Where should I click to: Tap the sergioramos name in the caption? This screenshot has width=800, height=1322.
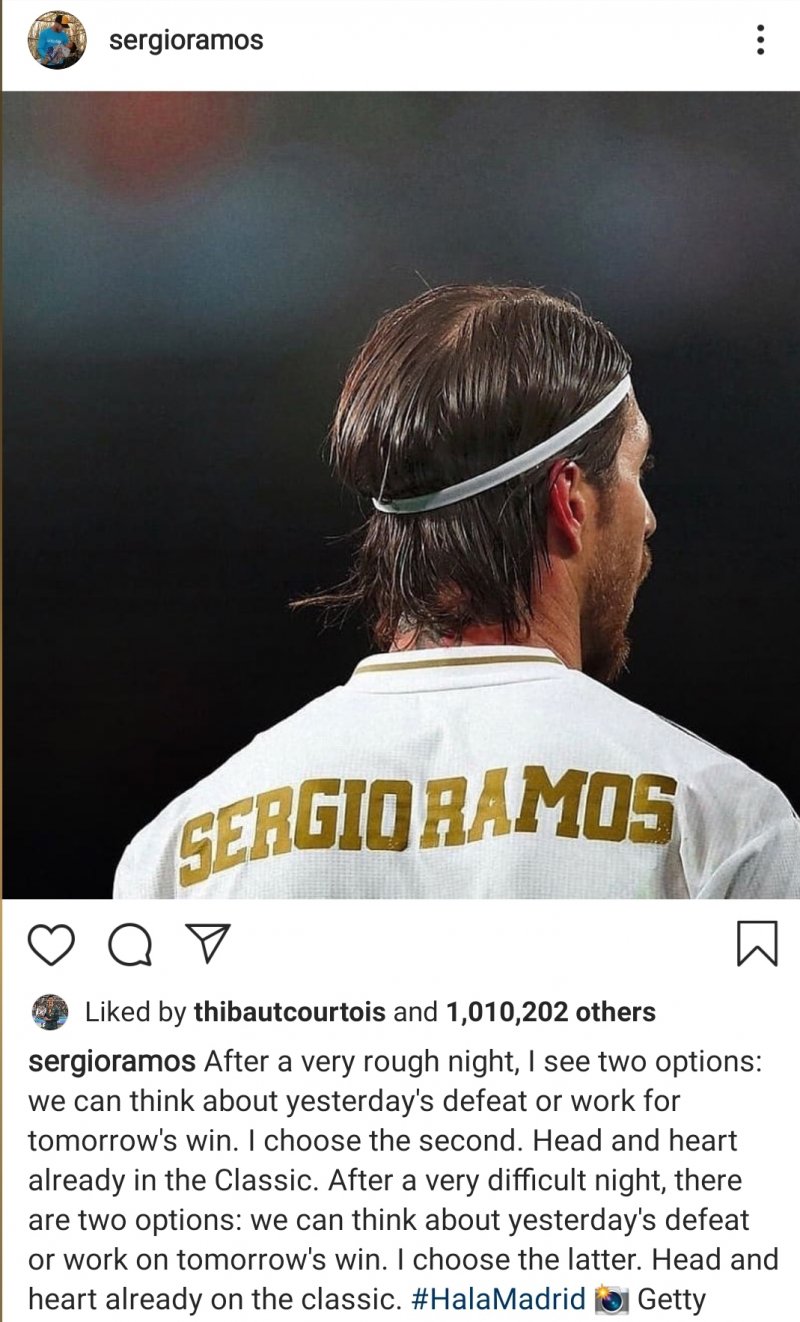click(112, 1062)
